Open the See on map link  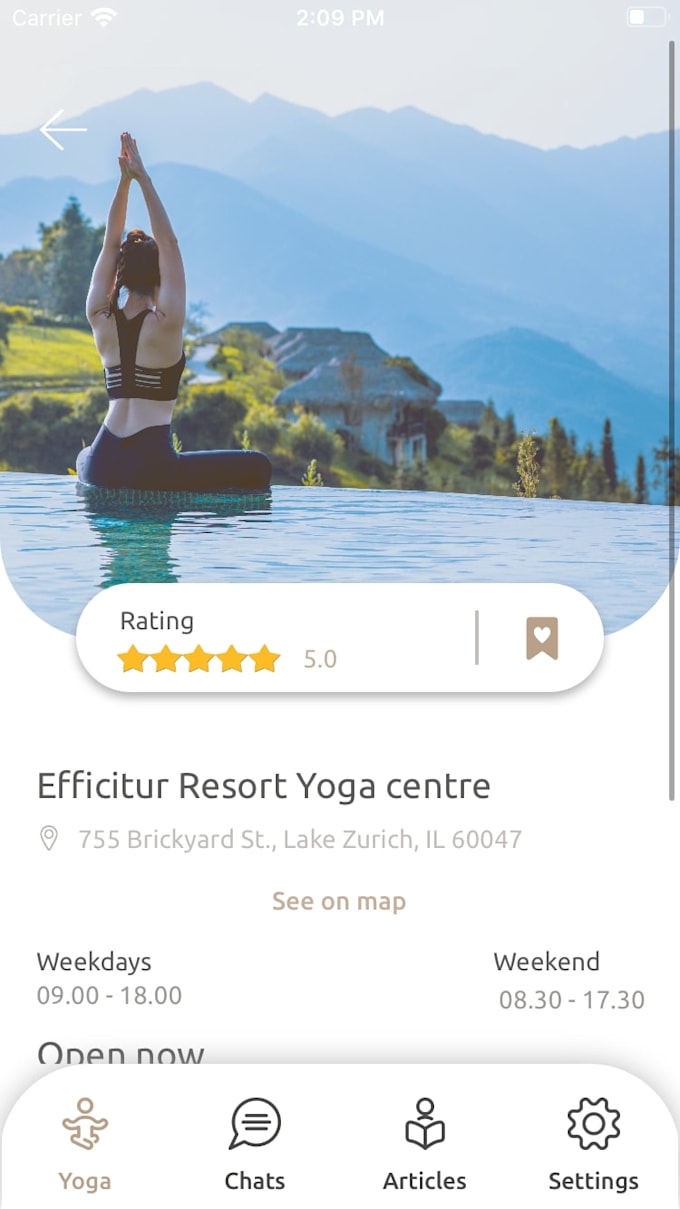tap(339, 901)
